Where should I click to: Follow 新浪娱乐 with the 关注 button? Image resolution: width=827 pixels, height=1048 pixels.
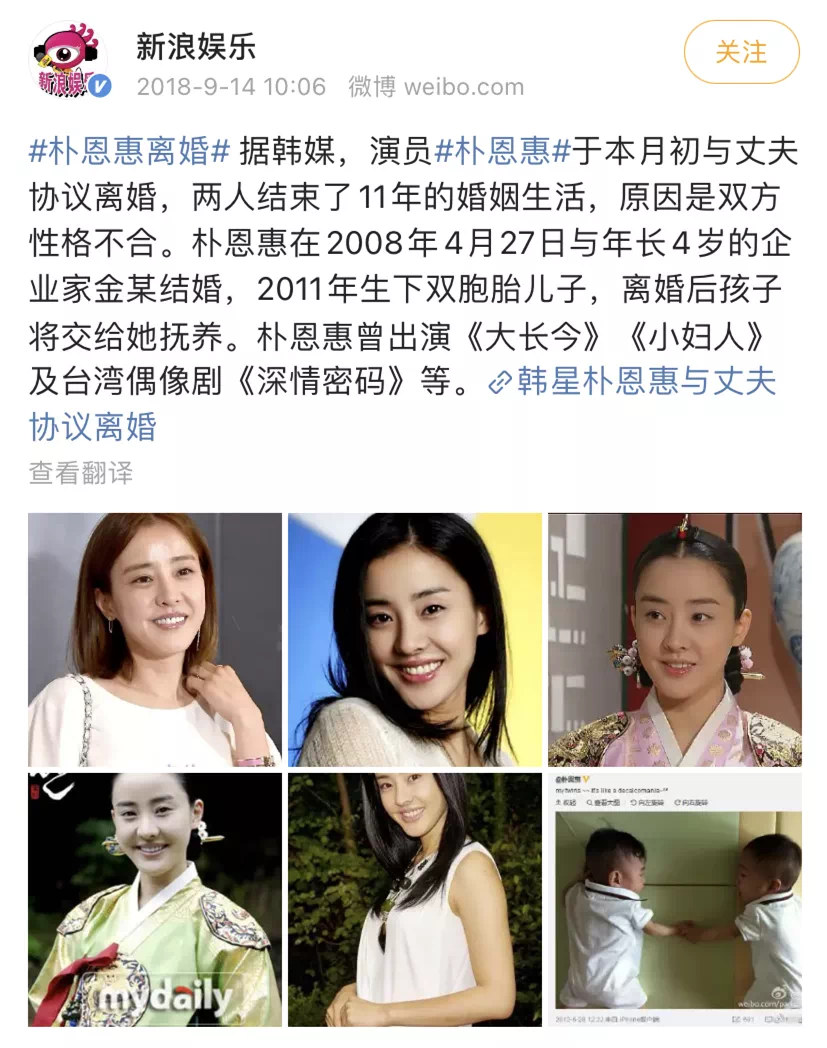741,52
